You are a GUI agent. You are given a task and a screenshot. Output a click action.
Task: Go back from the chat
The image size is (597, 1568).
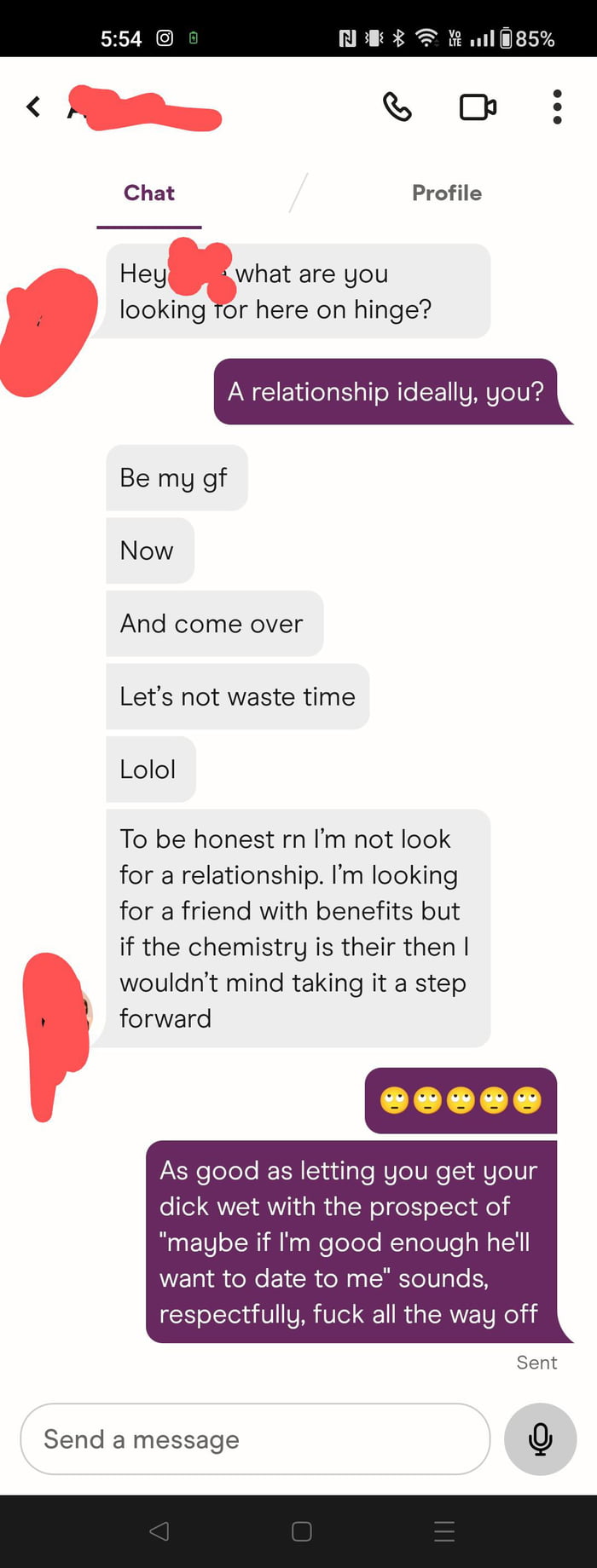[x=33, y=107]
